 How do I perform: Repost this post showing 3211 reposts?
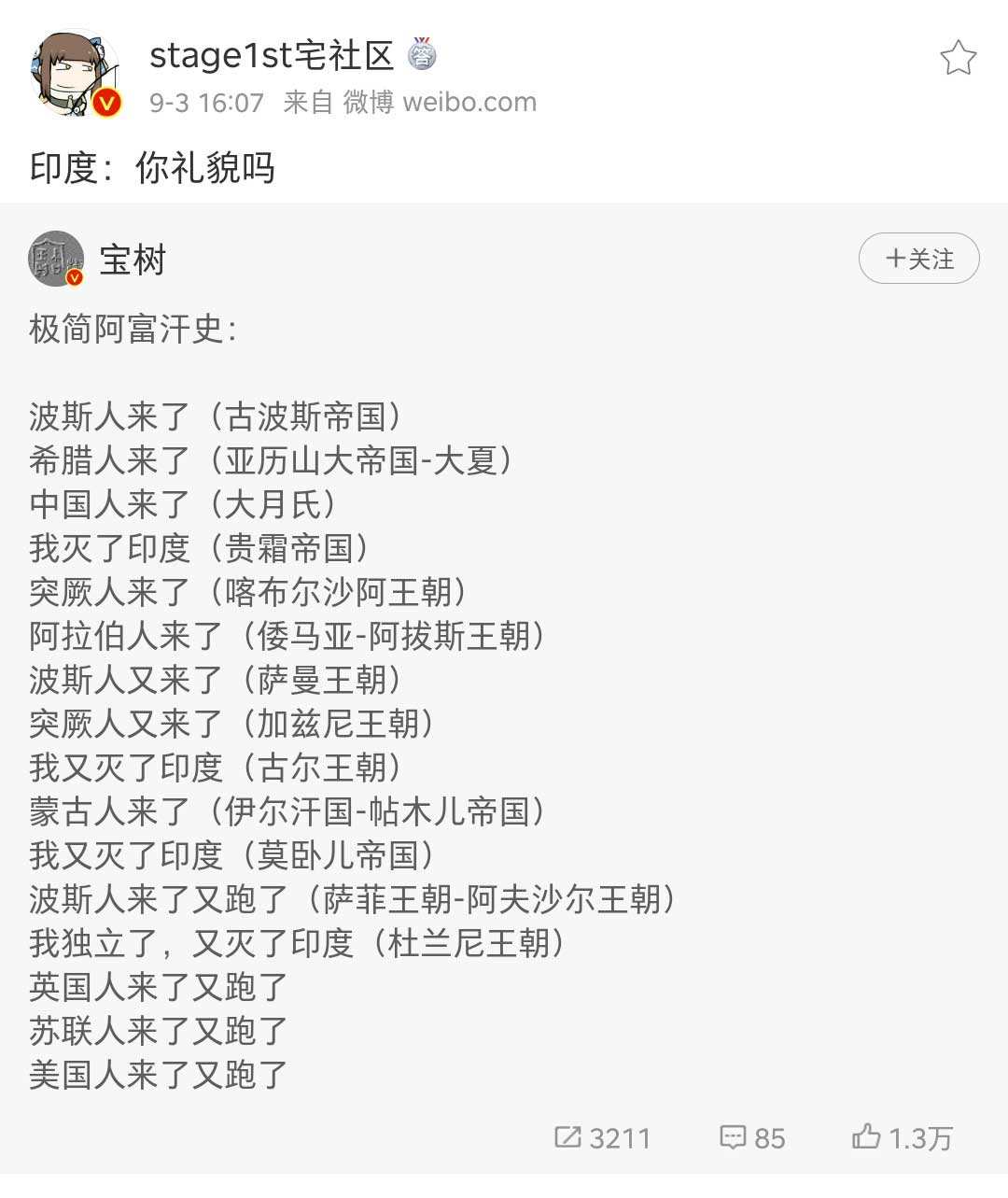pyautogui.click(x=603, y=1137)
